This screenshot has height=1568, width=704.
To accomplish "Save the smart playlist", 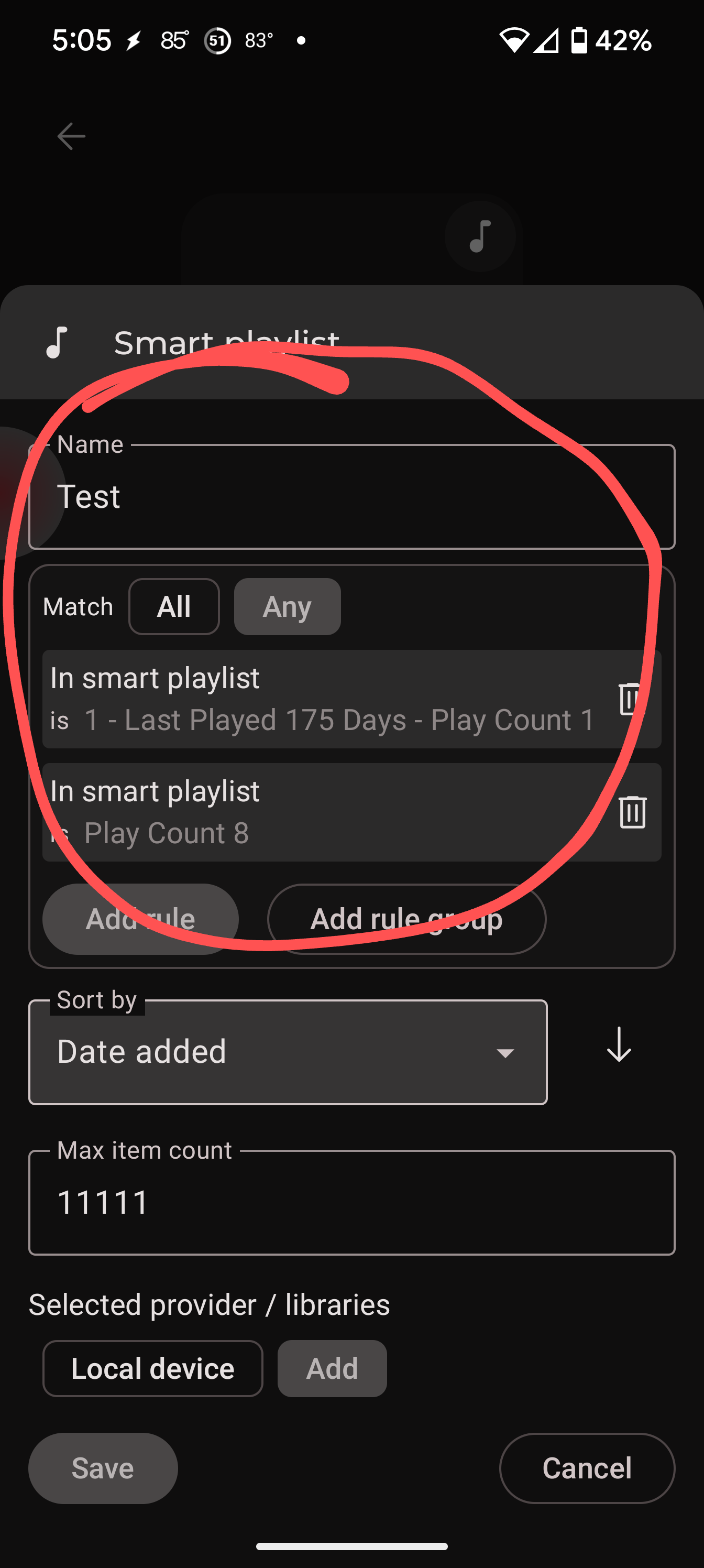I will [x=103, y=1468].
